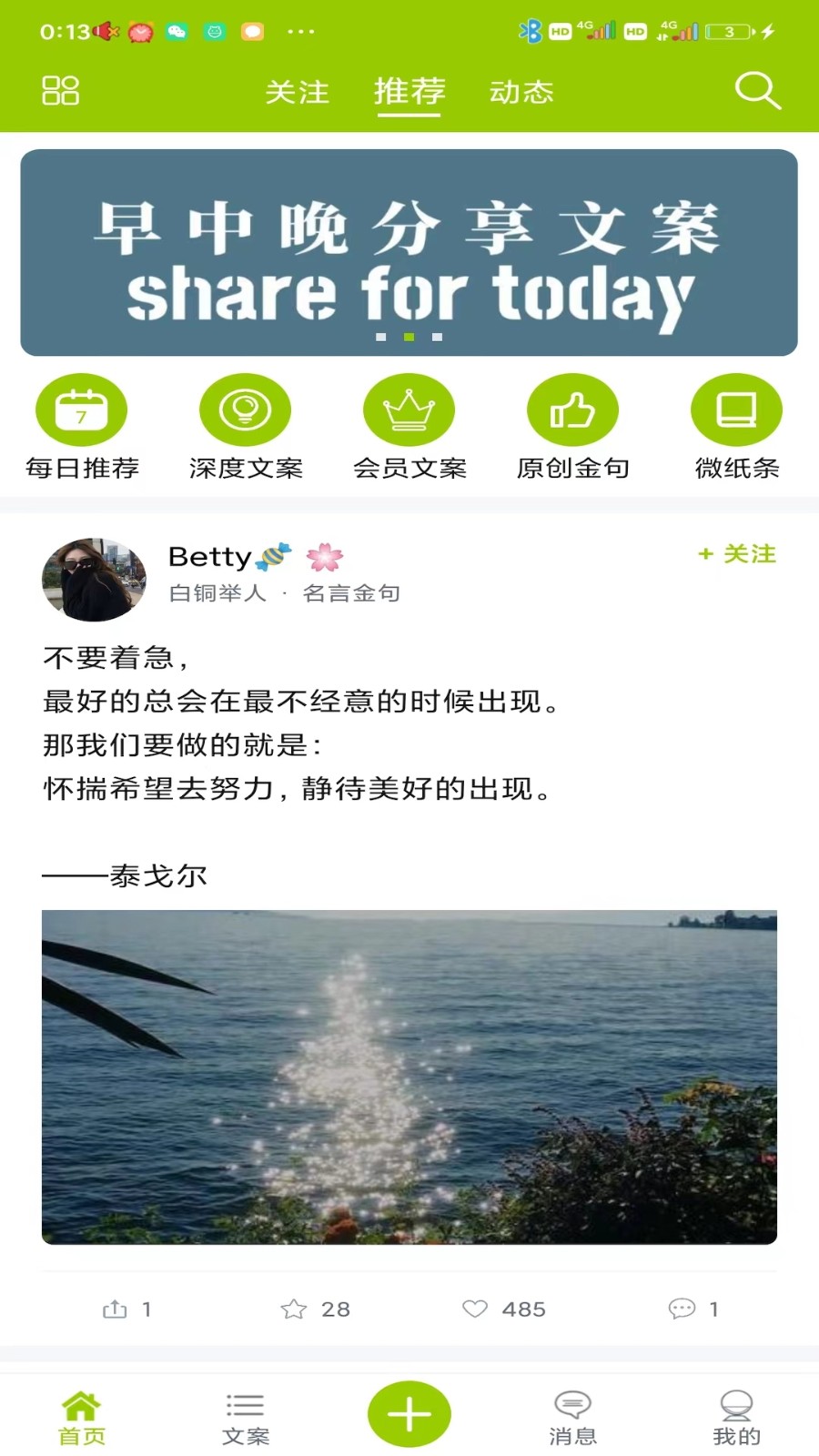This screenshot has width=819, height=1456.
Task: Select the 推荐 top tab
Action: [x=409, y=92]
